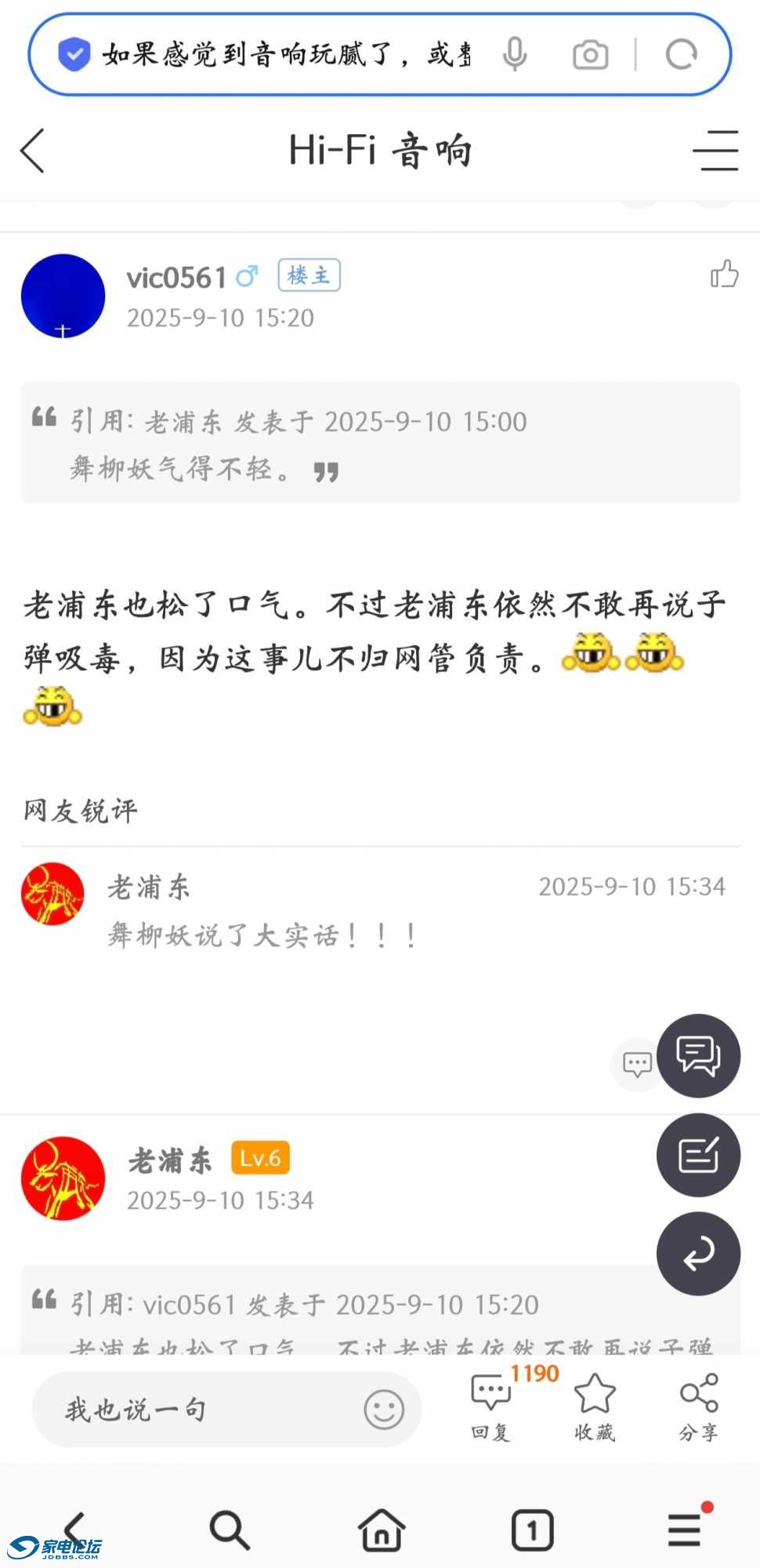Open the thread options hamburger menu

715,151
